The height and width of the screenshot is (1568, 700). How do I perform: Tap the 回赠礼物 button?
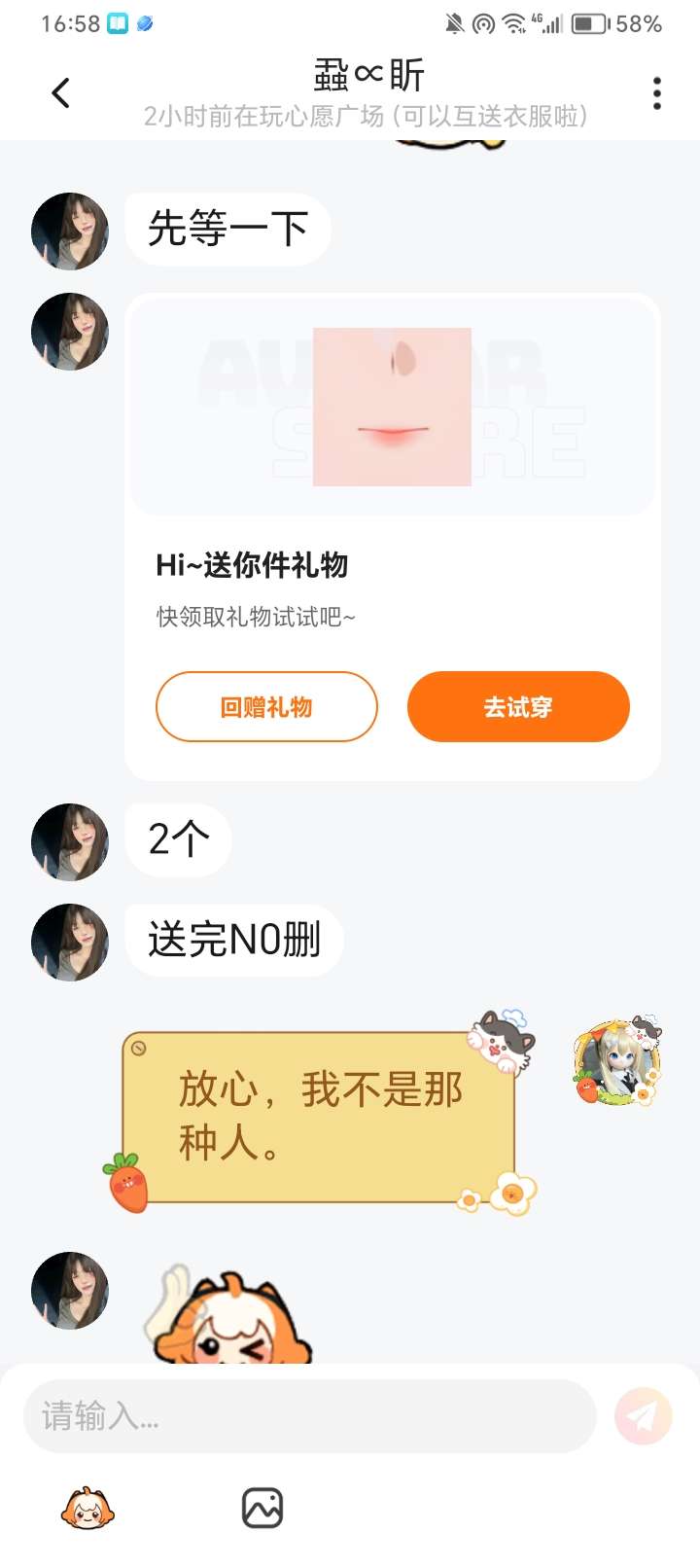click(266, 707)
